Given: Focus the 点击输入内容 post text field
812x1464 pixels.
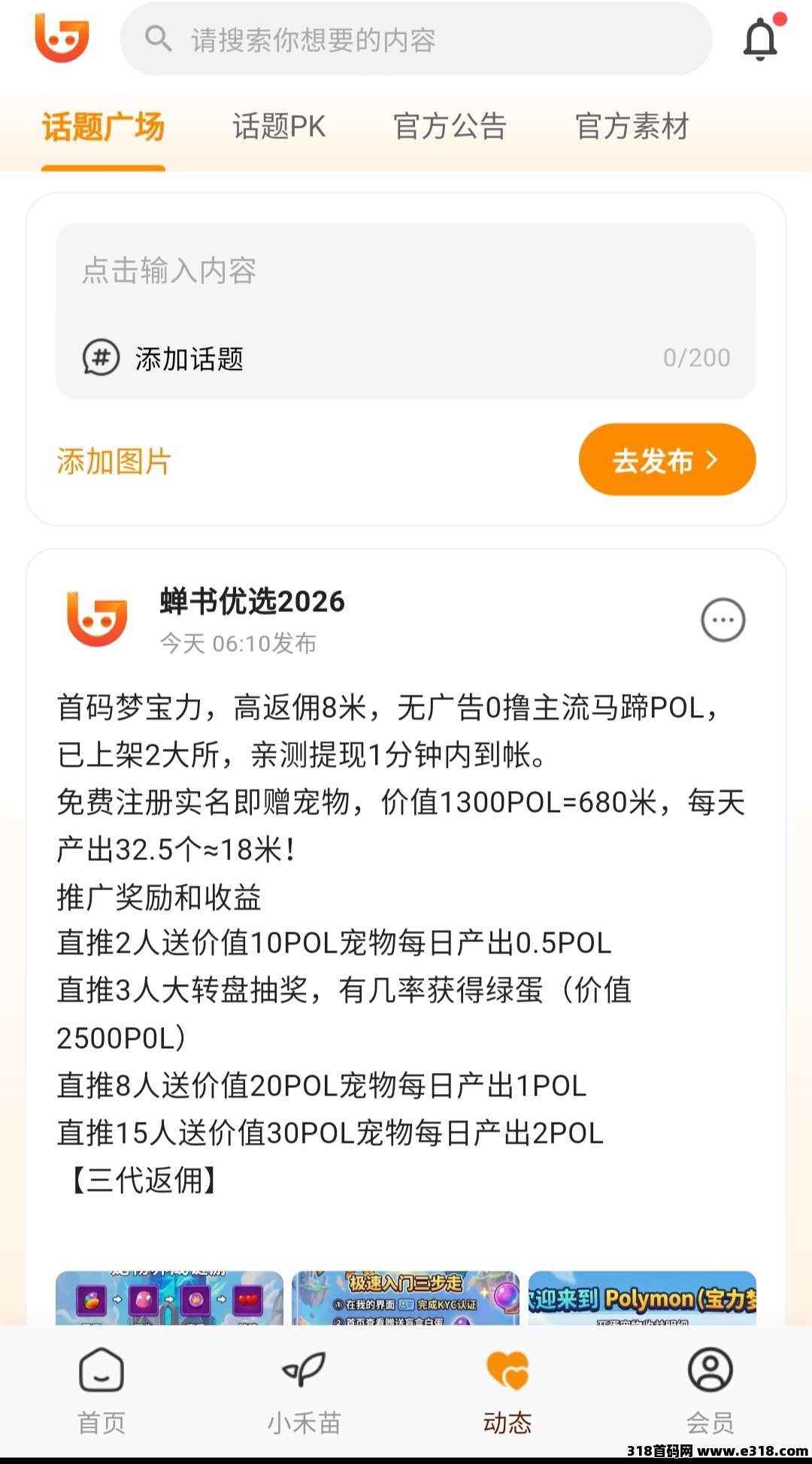Looking at the screenshot, I should point(406,271).
